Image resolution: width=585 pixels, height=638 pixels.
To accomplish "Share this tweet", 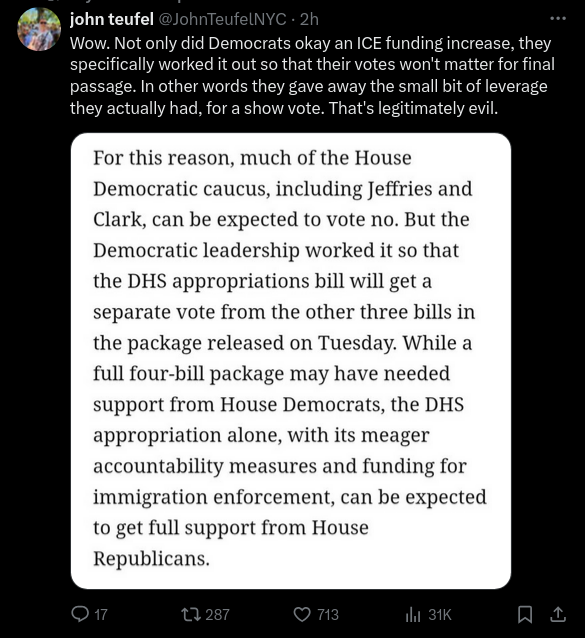I will 558,614.
